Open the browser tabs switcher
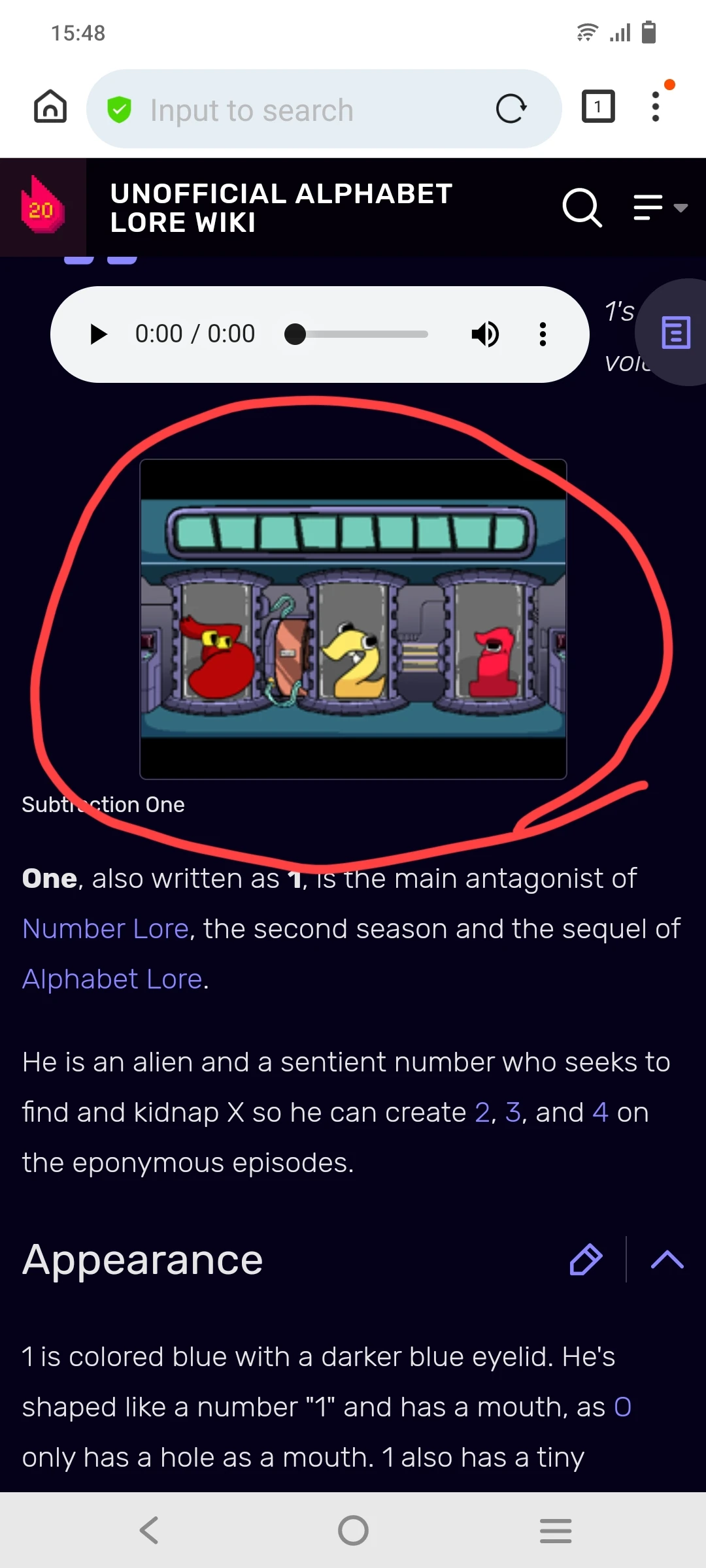This screenshot has height=1568, width=706. point(597,106)
